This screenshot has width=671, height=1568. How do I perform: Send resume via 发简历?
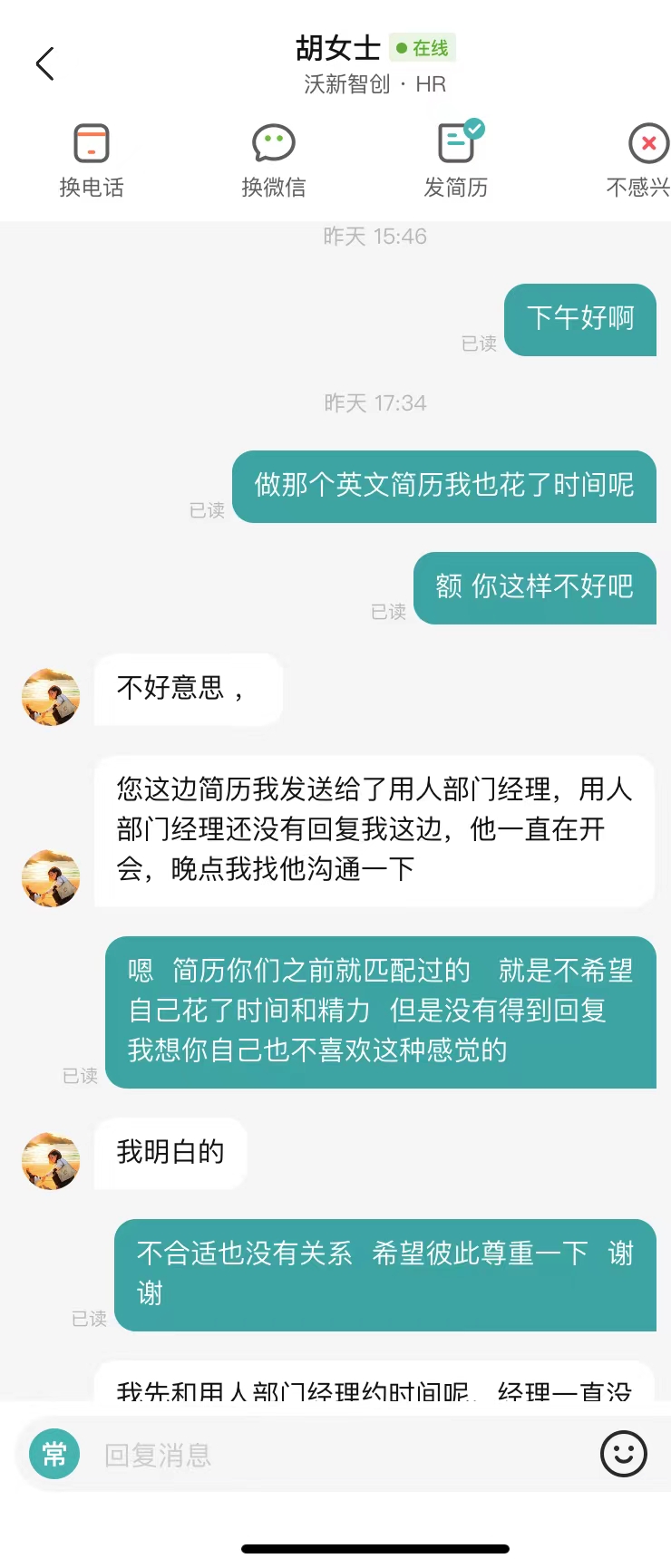tap(456, 160)
